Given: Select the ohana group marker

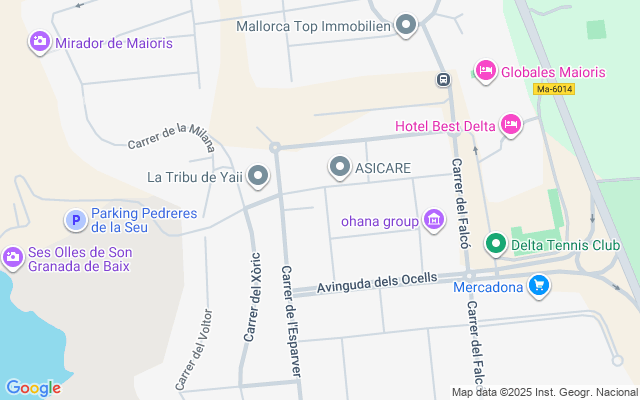Looking at the screenshot, I should pyautogui.click(x=433, y=219).
